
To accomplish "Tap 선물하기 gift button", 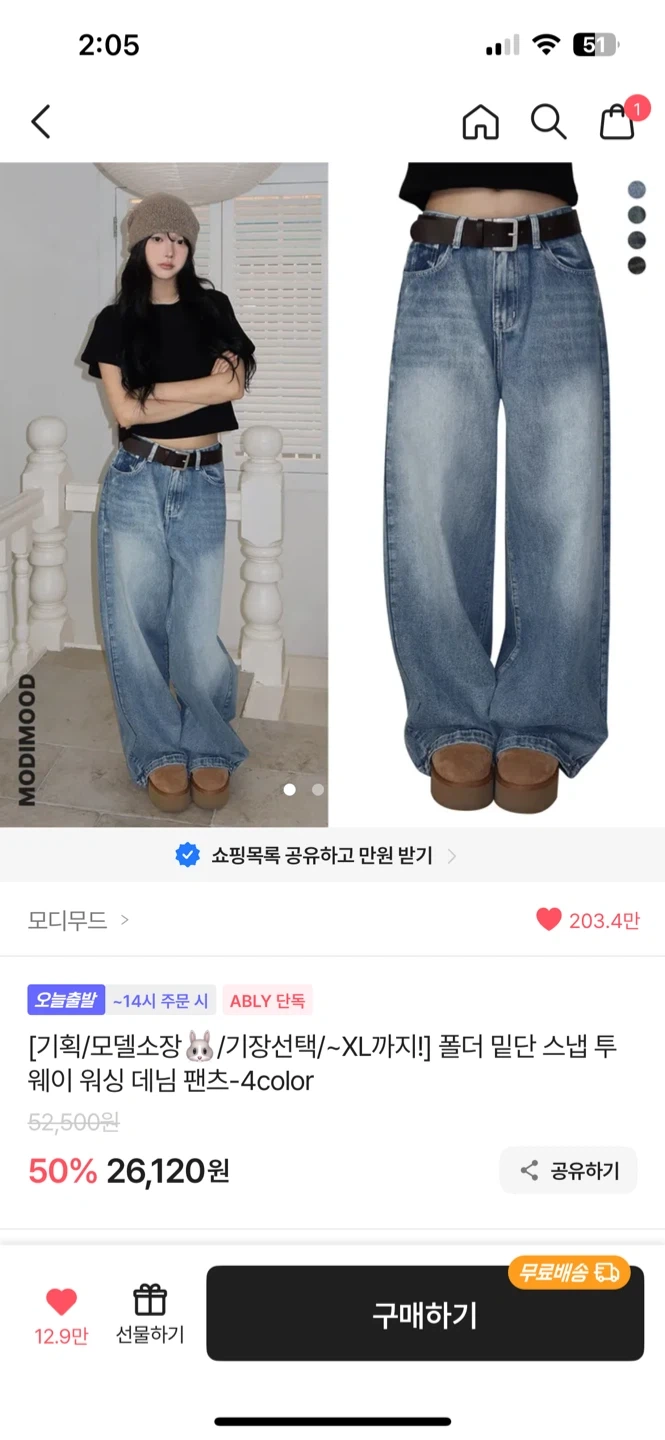I will click(150, 1313).
